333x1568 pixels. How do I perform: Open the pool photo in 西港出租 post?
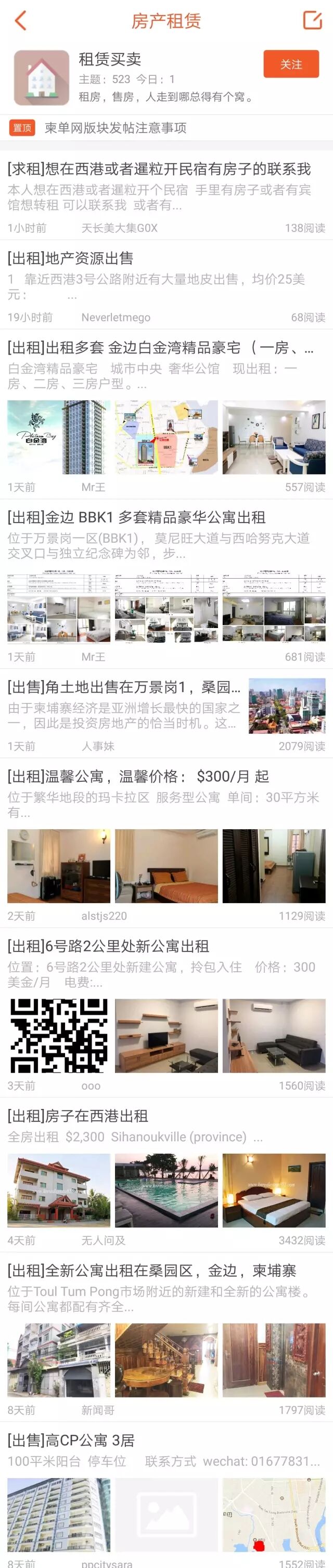166,1190
